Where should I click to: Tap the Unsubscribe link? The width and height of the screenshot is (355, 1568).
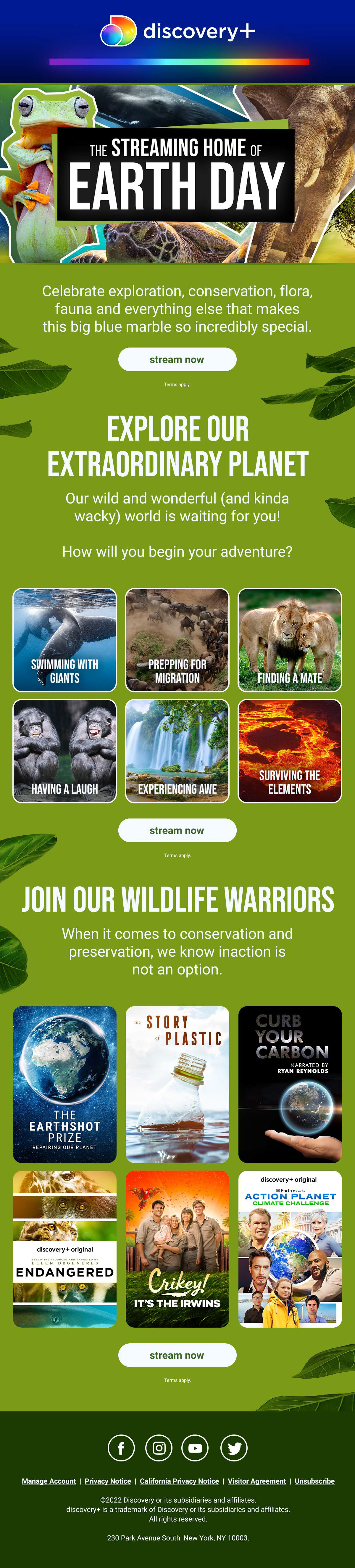click(314, 1481)
